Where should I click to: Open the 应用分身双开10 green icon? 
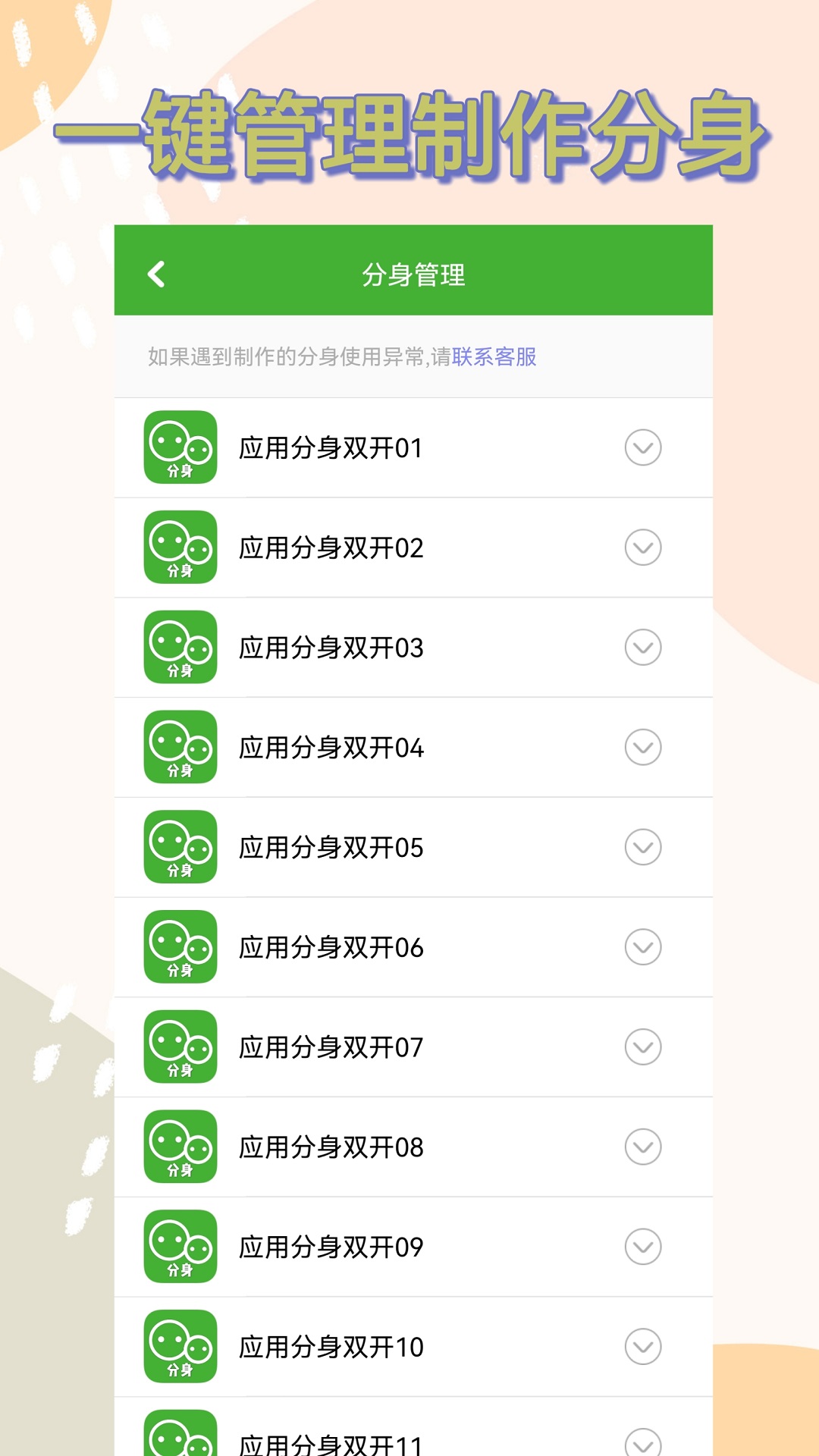pos(180,1348)
